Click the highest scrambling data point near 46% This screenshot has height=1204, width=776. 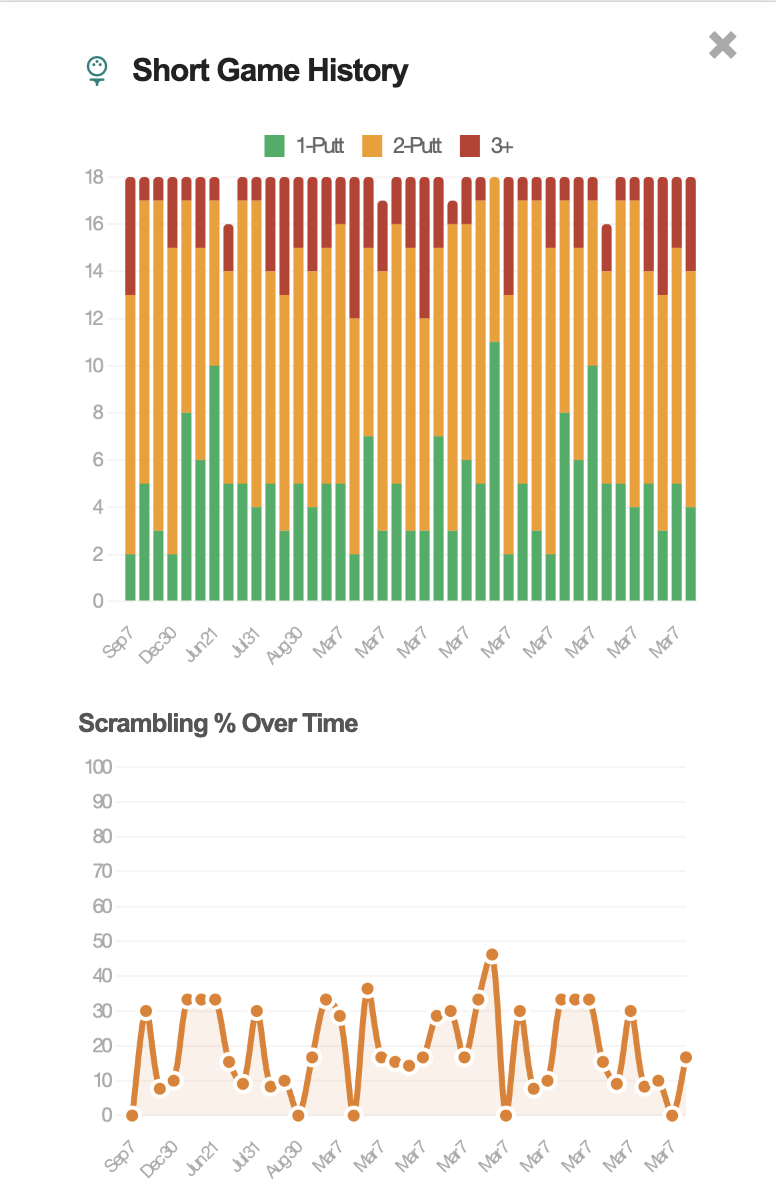coord(490,955)
